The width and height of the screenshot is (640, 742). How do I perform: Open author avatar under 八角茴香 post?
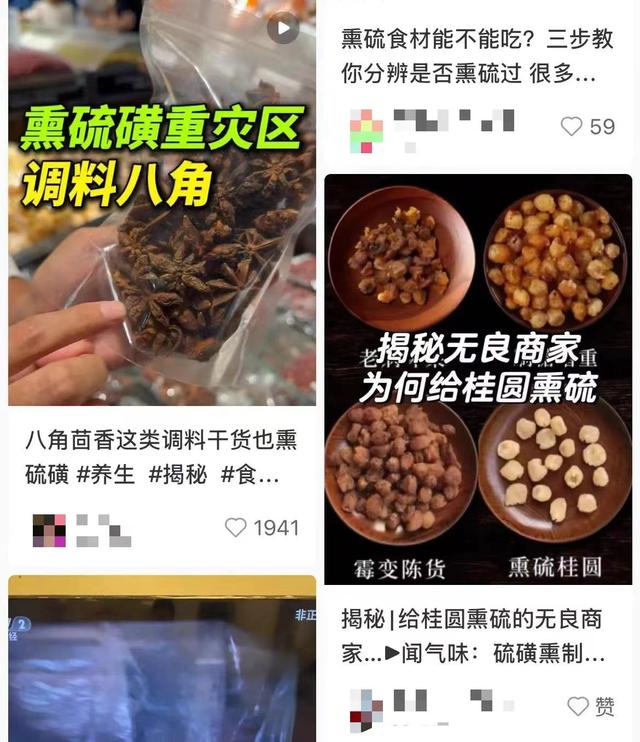pyautogui.click(x=49, y=528)
